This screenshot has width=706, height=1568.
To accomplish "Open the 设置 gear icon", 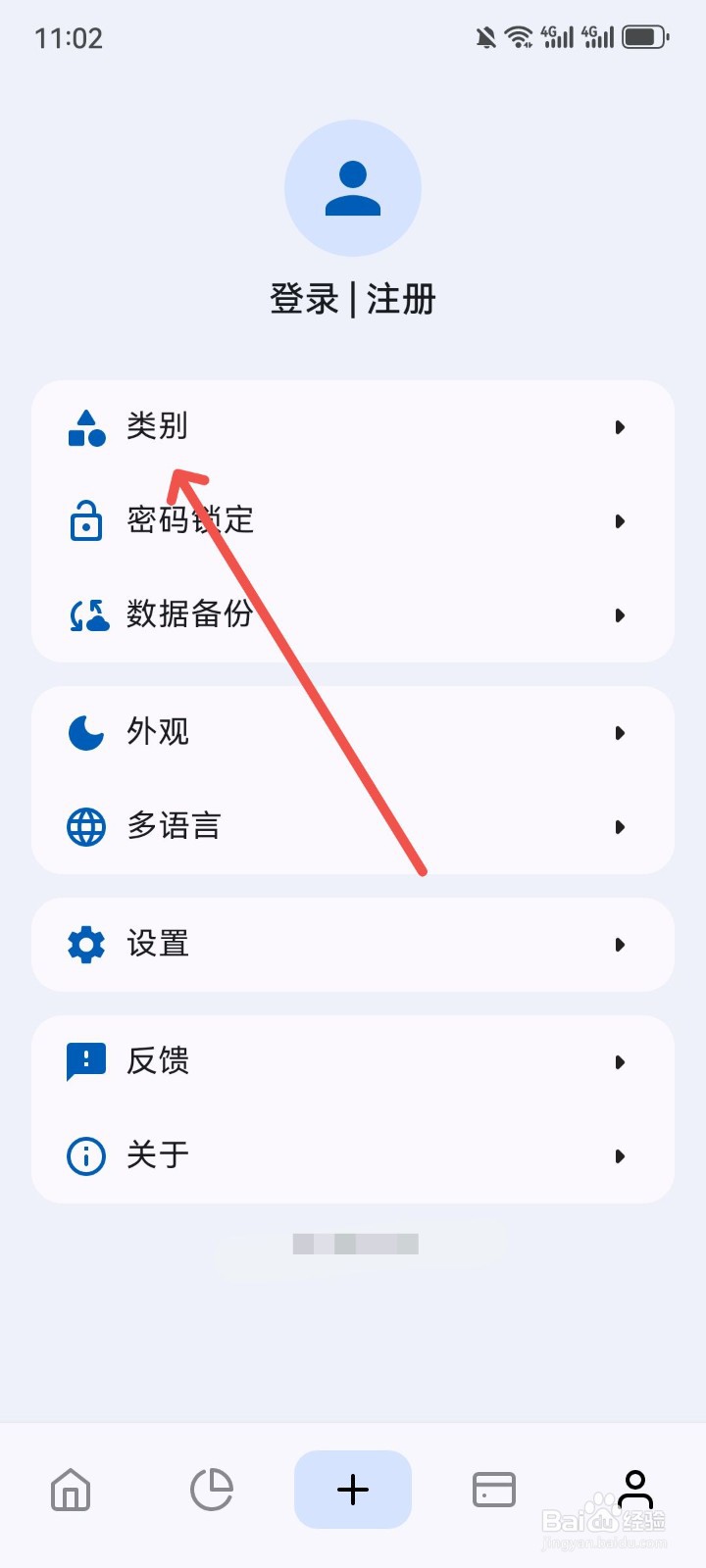I will pos(86,945).
